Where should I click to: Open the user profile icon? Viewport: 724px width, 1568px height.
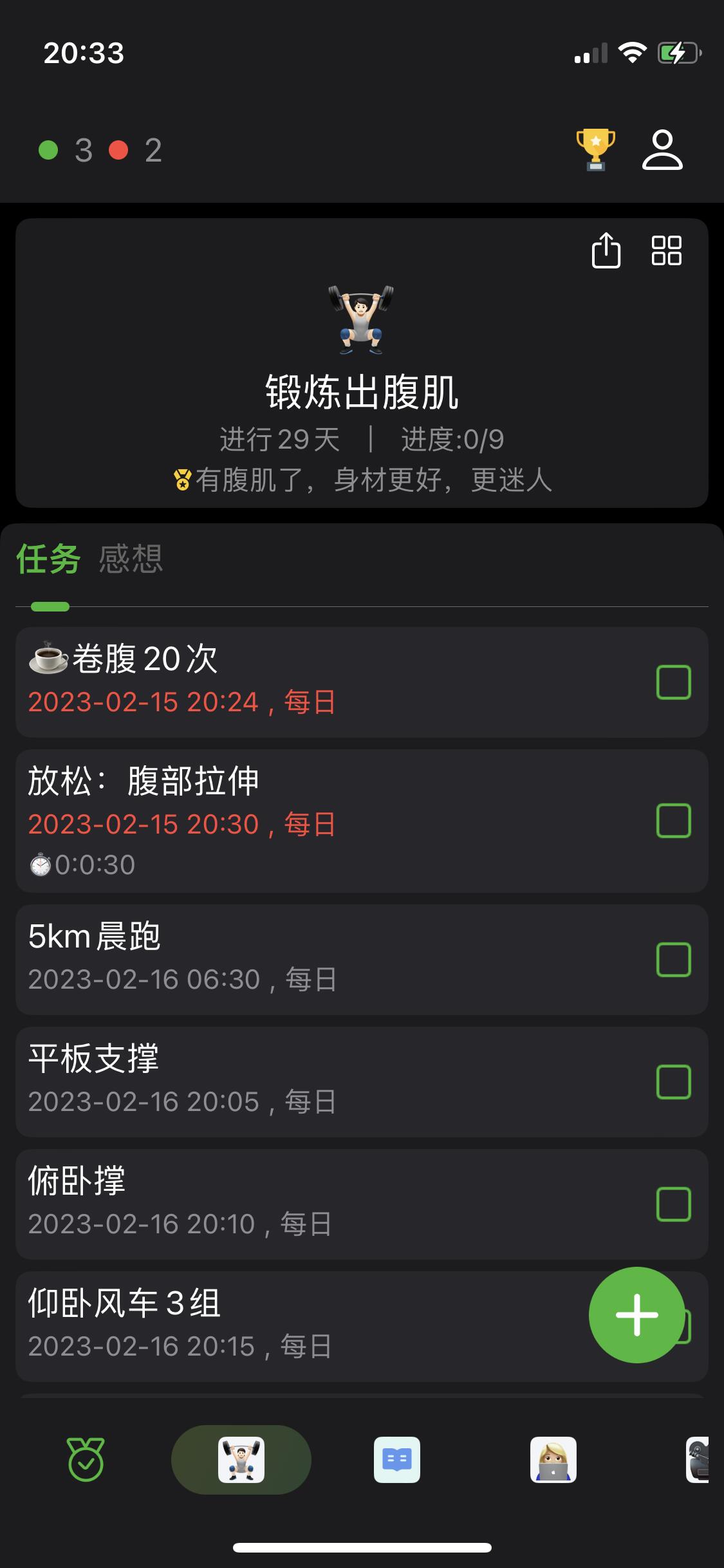coord(662,149)
